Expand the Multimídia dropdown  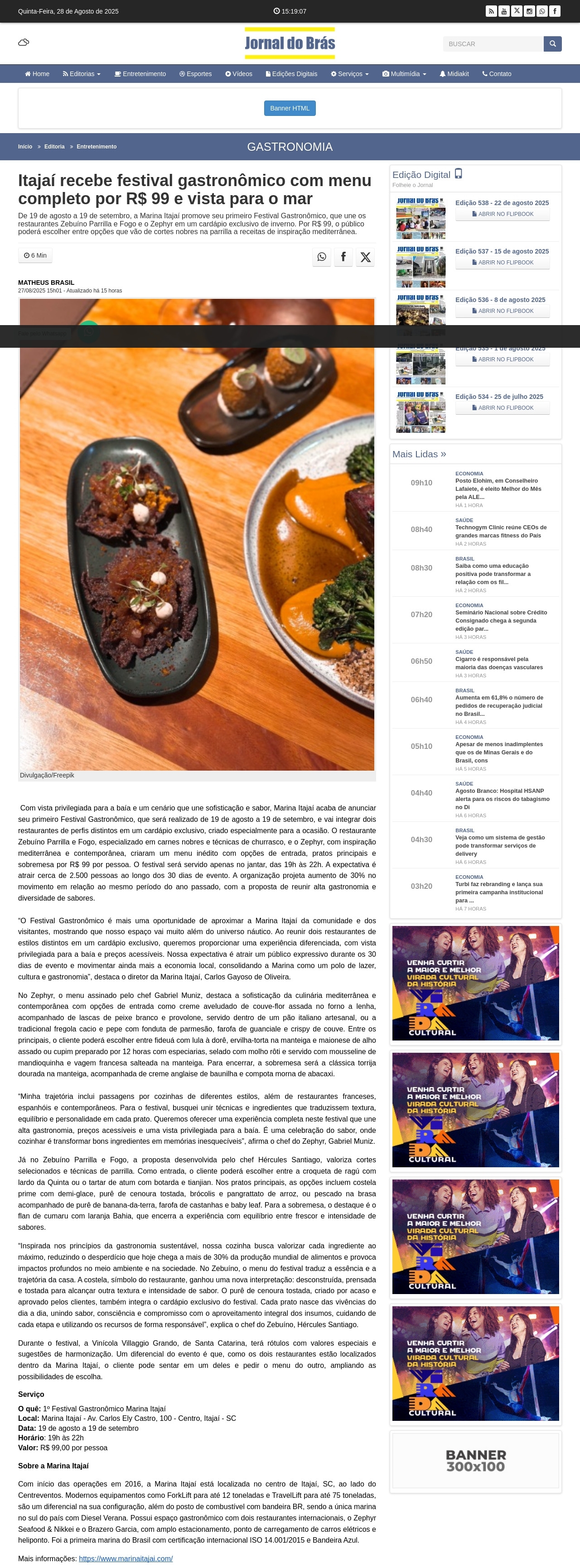pos(404,74)
